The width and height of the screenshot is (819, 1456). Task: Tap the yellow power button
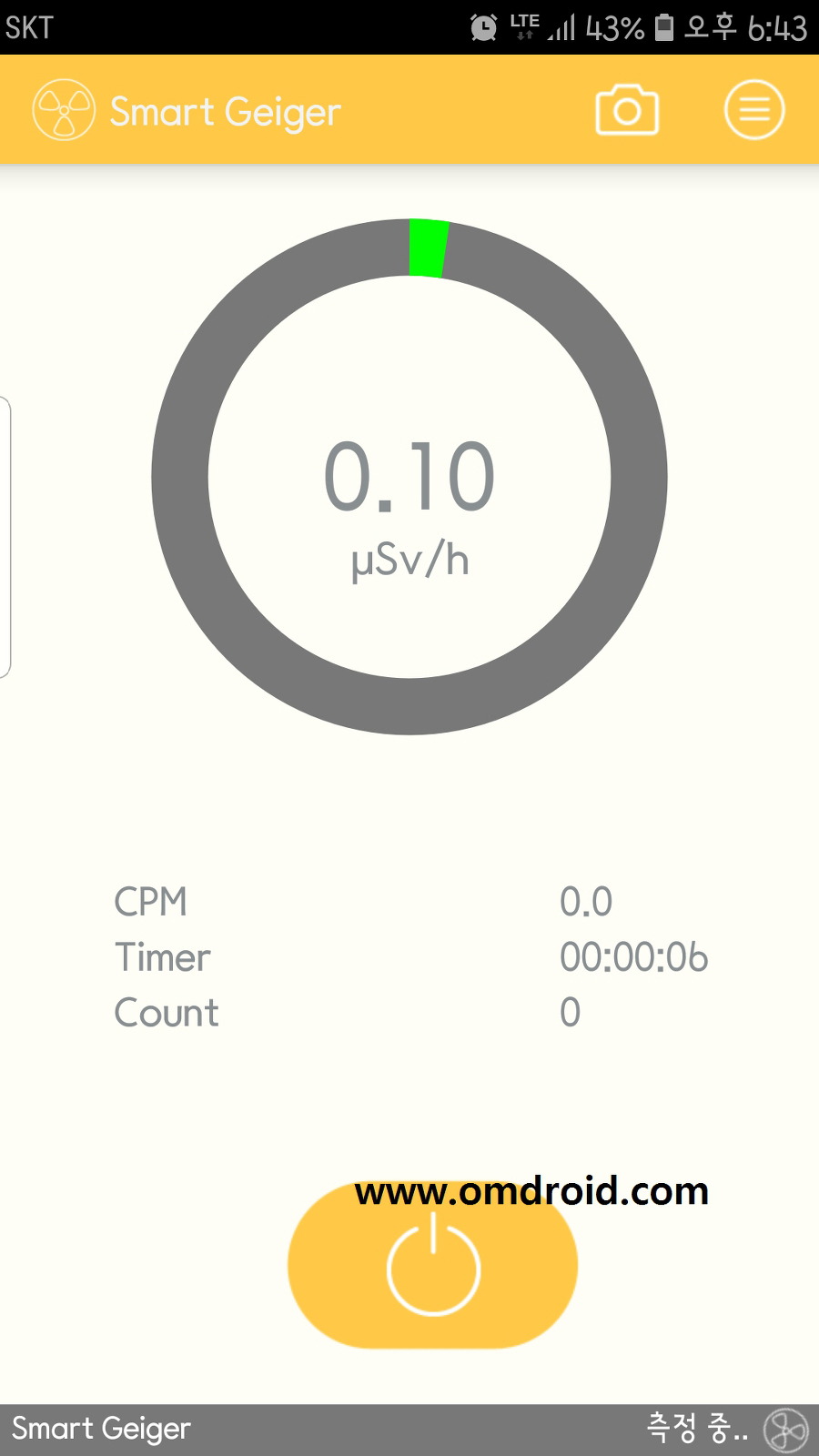433,1266
